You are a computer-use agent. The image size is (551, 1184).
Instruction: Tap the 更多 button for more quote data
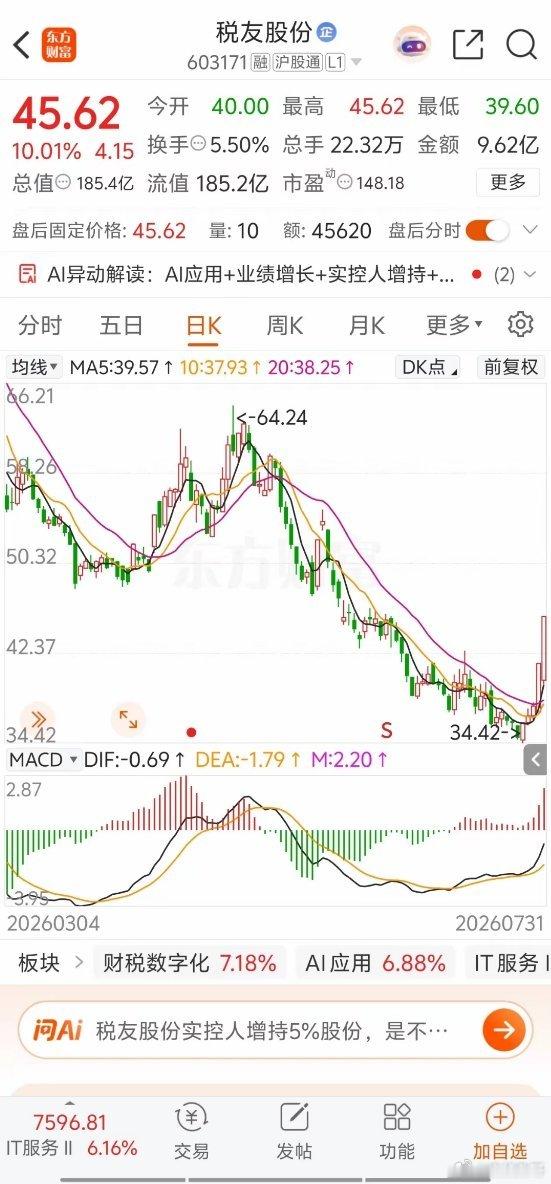[x=507, y=182]
